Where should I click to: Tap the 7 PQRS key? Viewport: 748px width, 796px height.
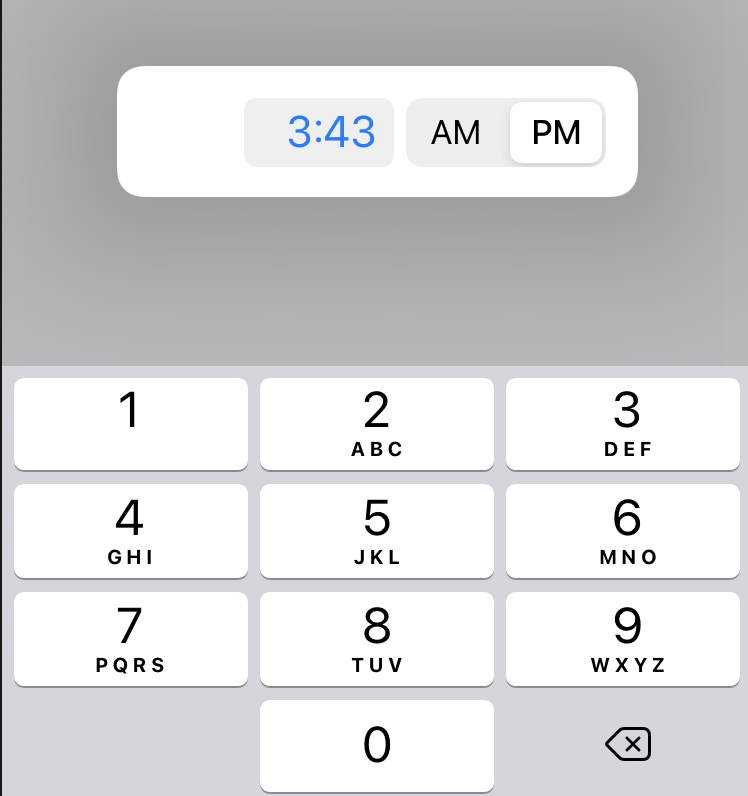coord(130,639)
